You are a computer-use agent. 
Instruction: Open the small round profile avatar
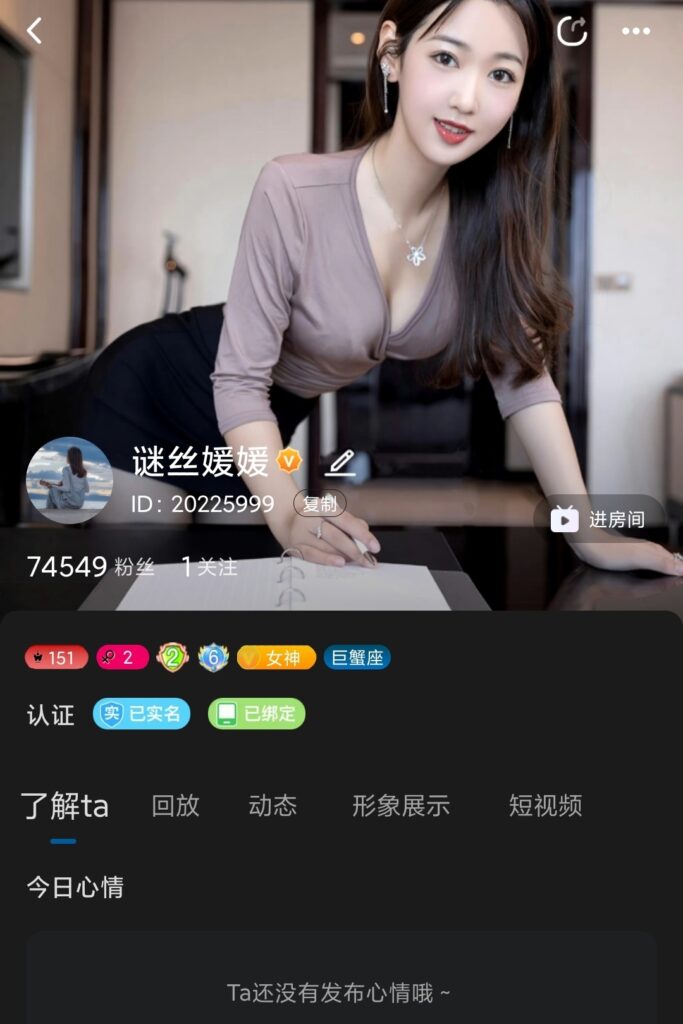[69, 481]
